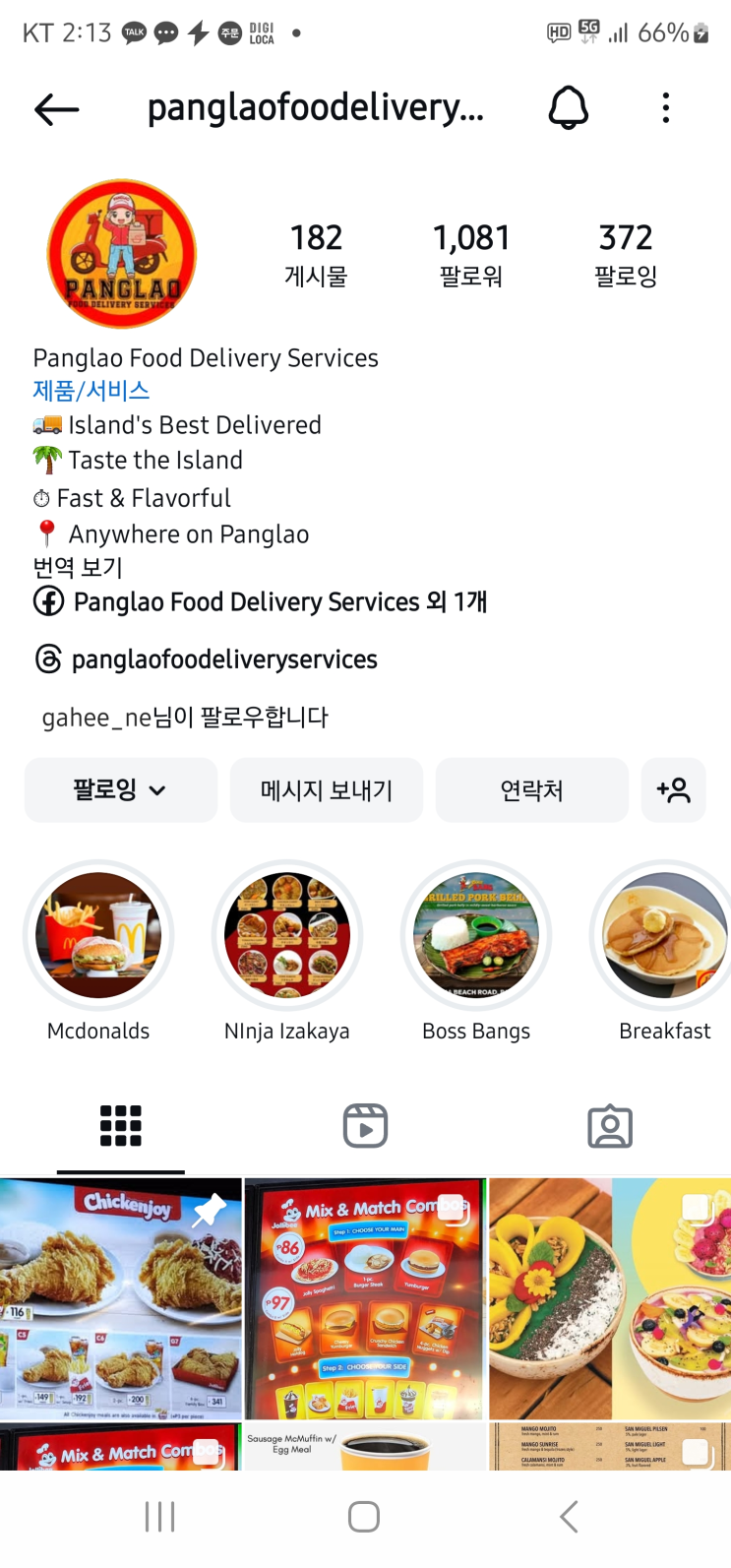Expand the 팔로잉 dropdown button
The width and height of the screenshot is (731, 1568).
point(120,789)
